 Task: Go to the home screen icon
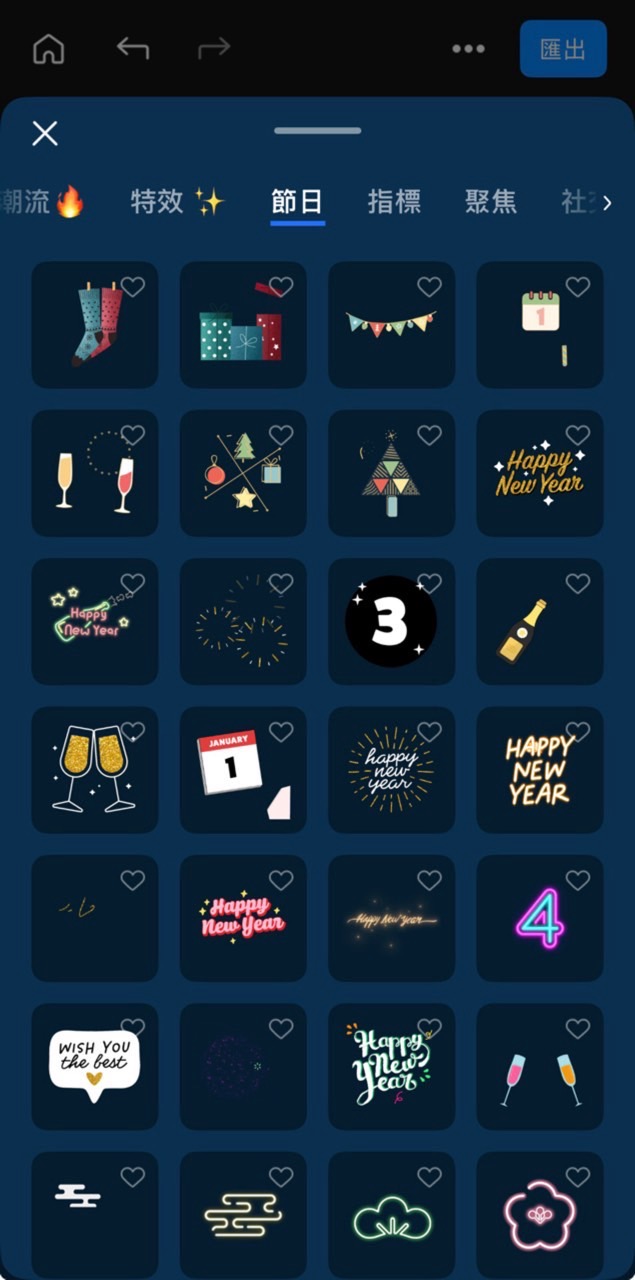[x=48, y=48]
